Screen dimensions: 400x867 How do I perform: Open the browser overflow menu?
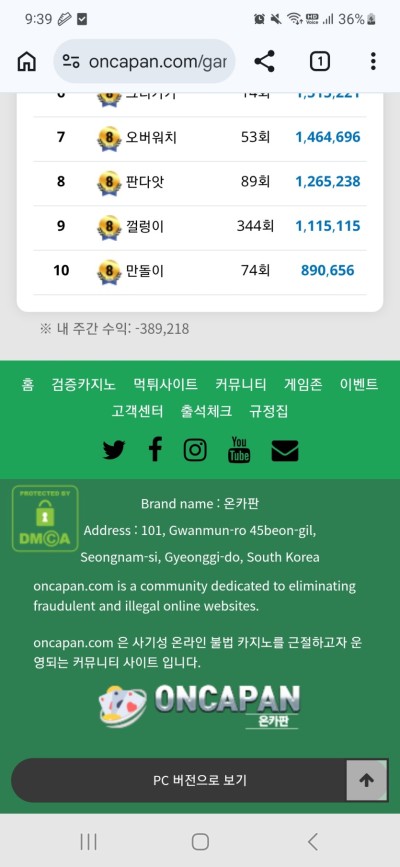pos(373,61)
